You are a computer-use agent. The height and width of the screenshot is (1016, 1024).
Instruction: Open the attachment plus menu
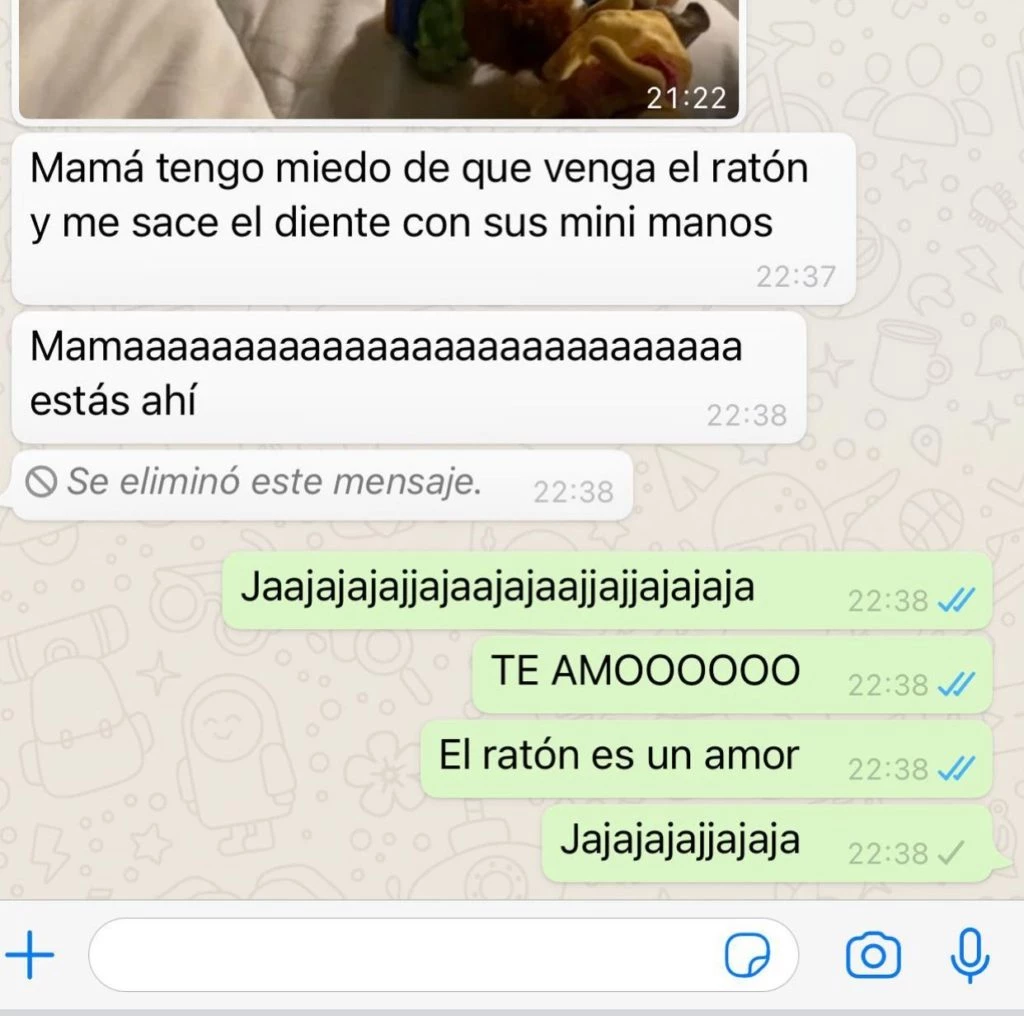[31, 955]
